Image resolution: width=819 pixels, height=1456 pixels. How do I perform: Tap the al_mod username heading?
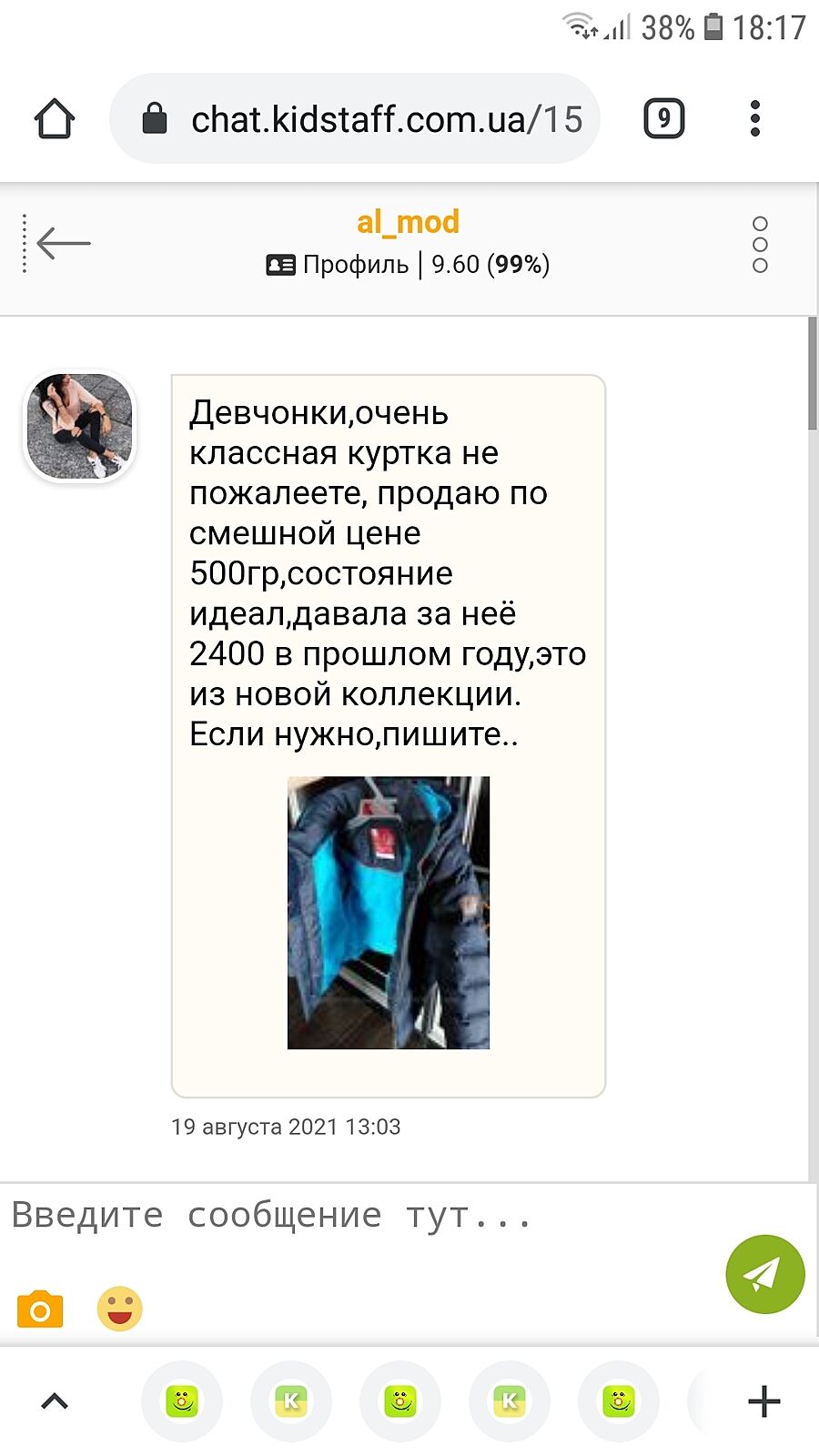coord(408,221)
